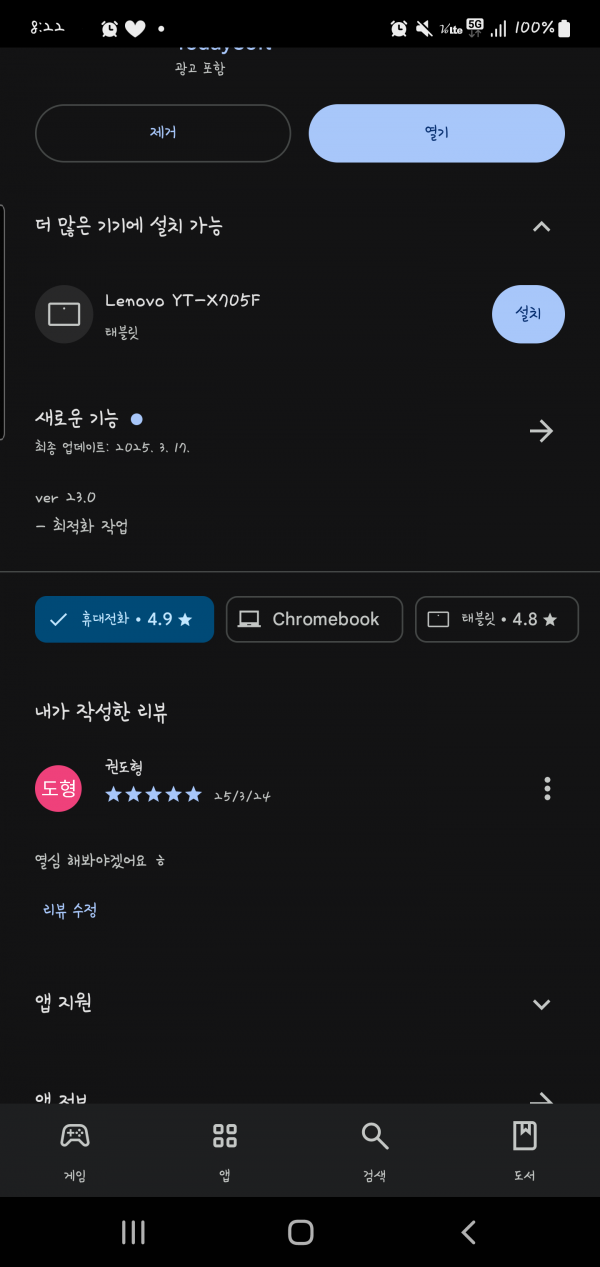Expand the 앱 지원 section

pyautogui.click(x=541, y=1004)
